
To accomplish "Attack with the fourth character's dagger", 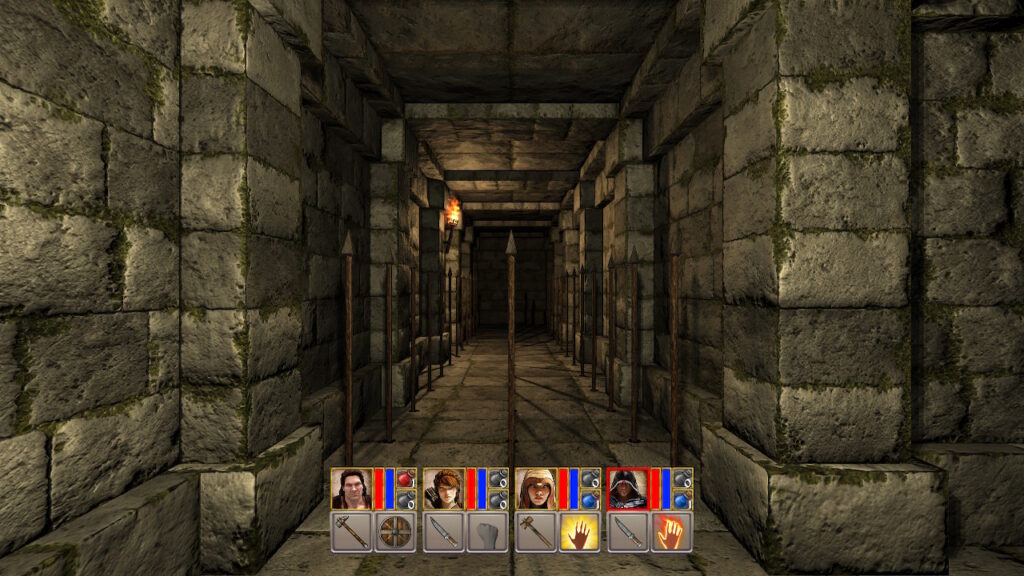I will pyautogui.click(x=627, y=532).
